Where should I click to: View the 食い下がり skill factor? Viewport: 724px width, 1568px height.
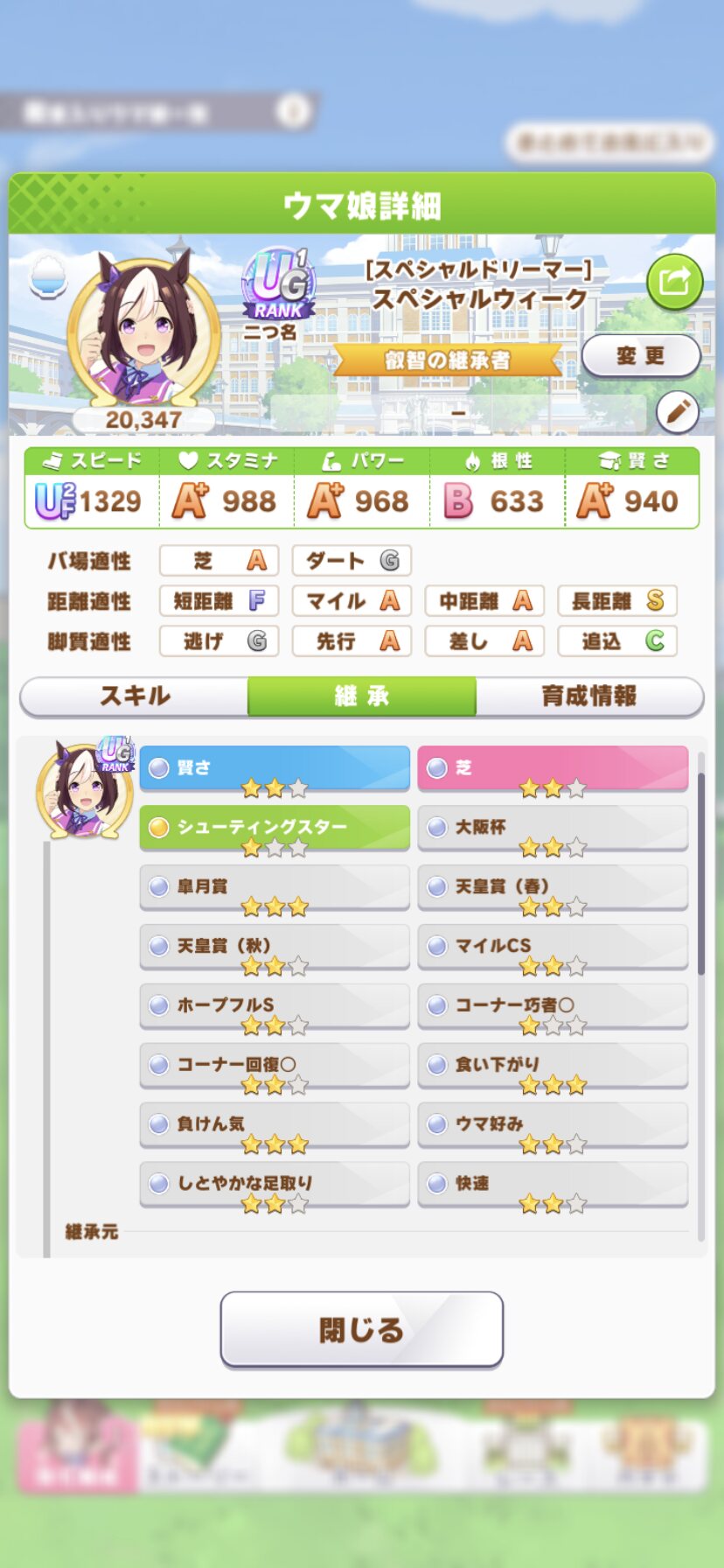click(553, 1066)
